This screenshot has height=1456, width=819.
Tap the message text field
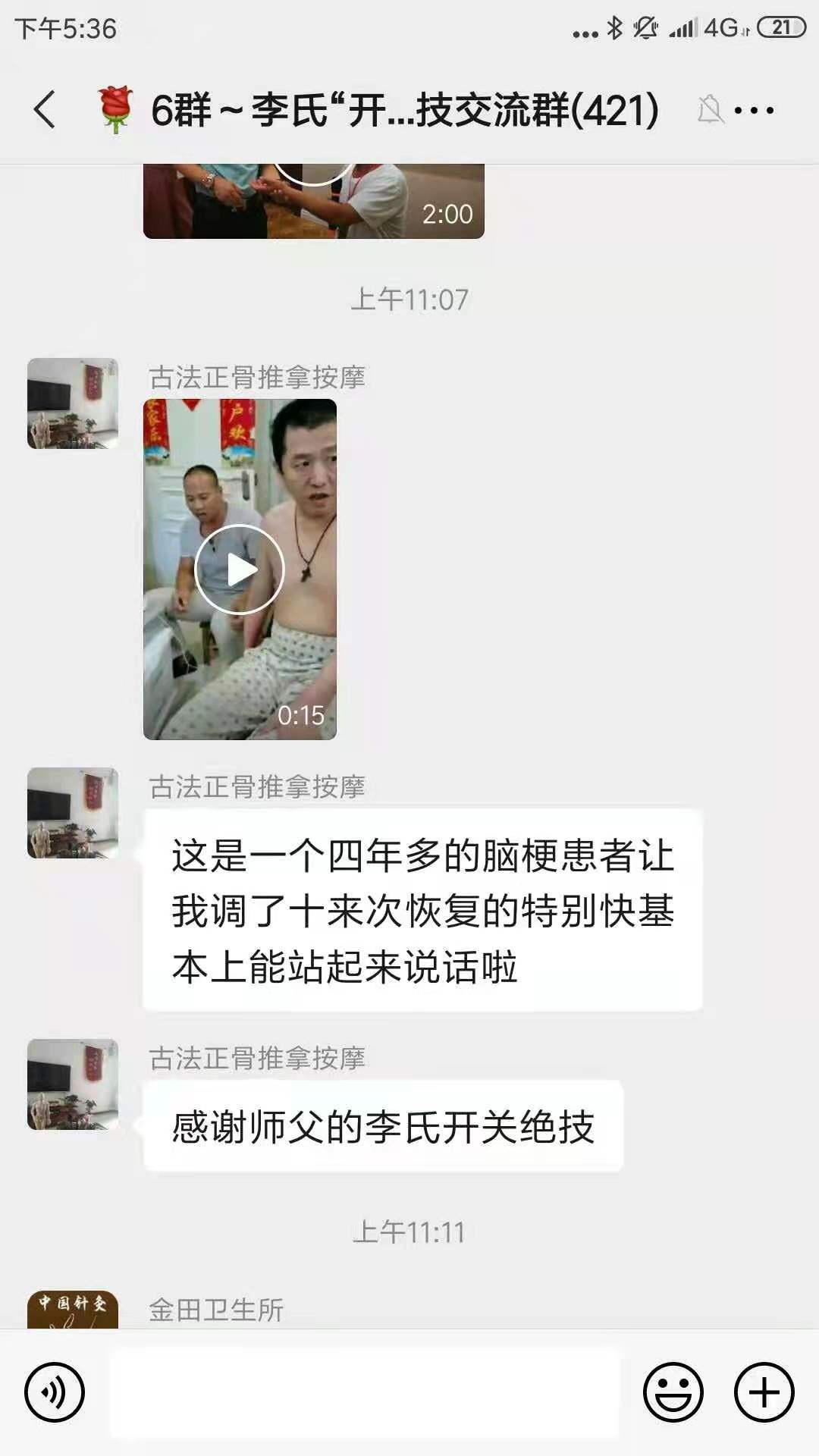[x=364, y=1392]
